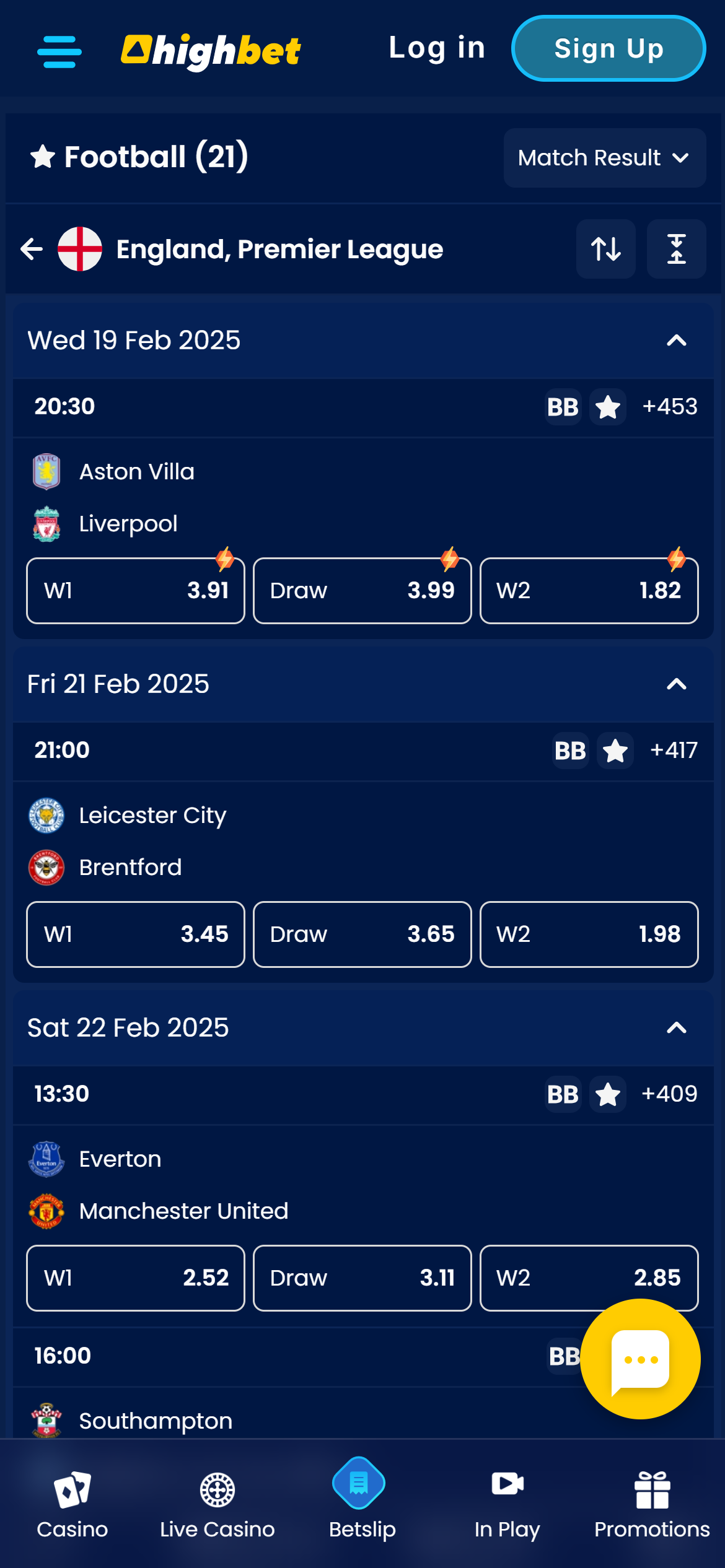Viewport: 725px width, 1568px height.
Task: Collapse the Sat 22 Feb 2025 section
Action: pos(676,1028)
